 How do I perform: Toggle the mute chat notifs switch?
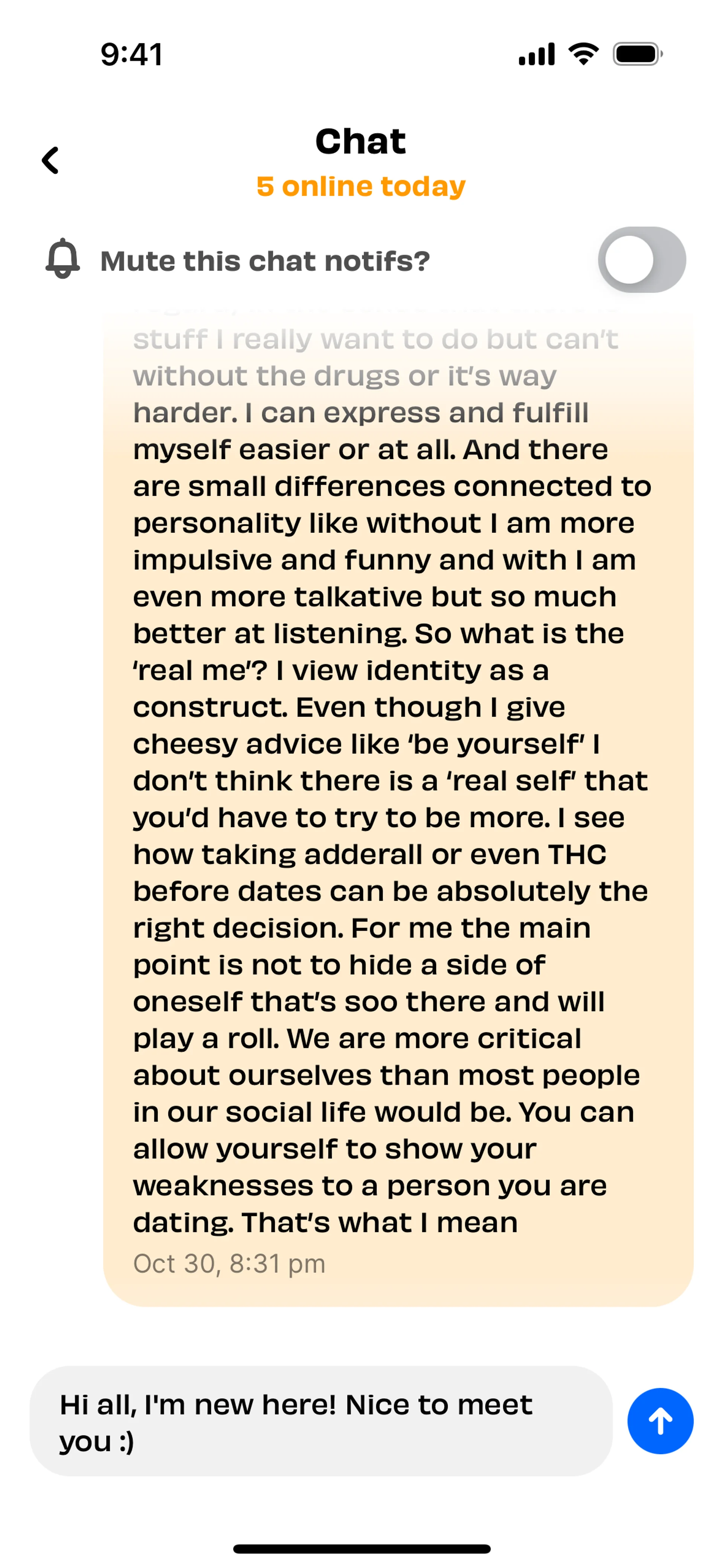point(641,260)
